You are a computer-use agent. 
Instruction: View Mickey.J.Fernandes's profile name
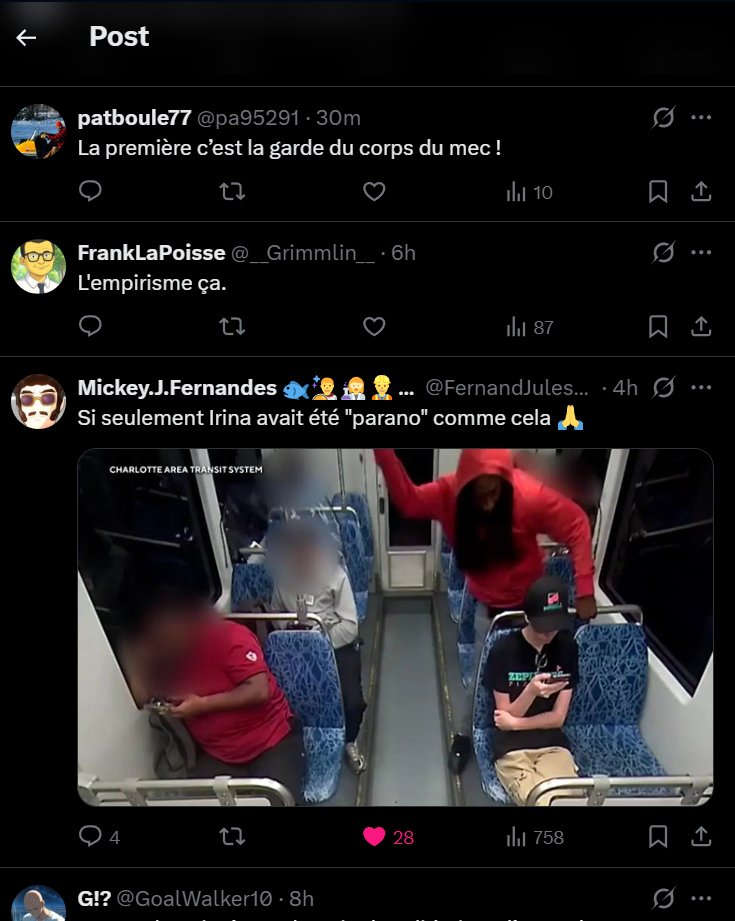click(x=177, y=388)
